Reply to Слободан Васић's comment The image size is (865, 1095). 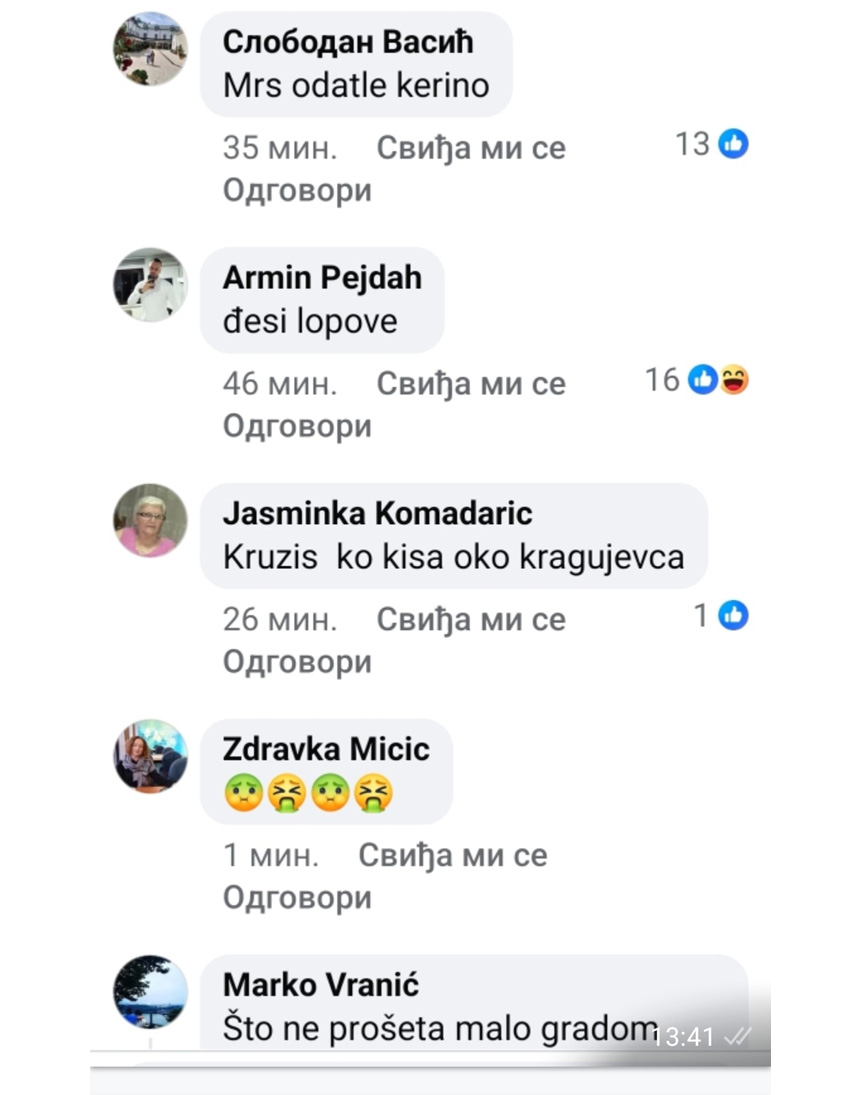297,190
